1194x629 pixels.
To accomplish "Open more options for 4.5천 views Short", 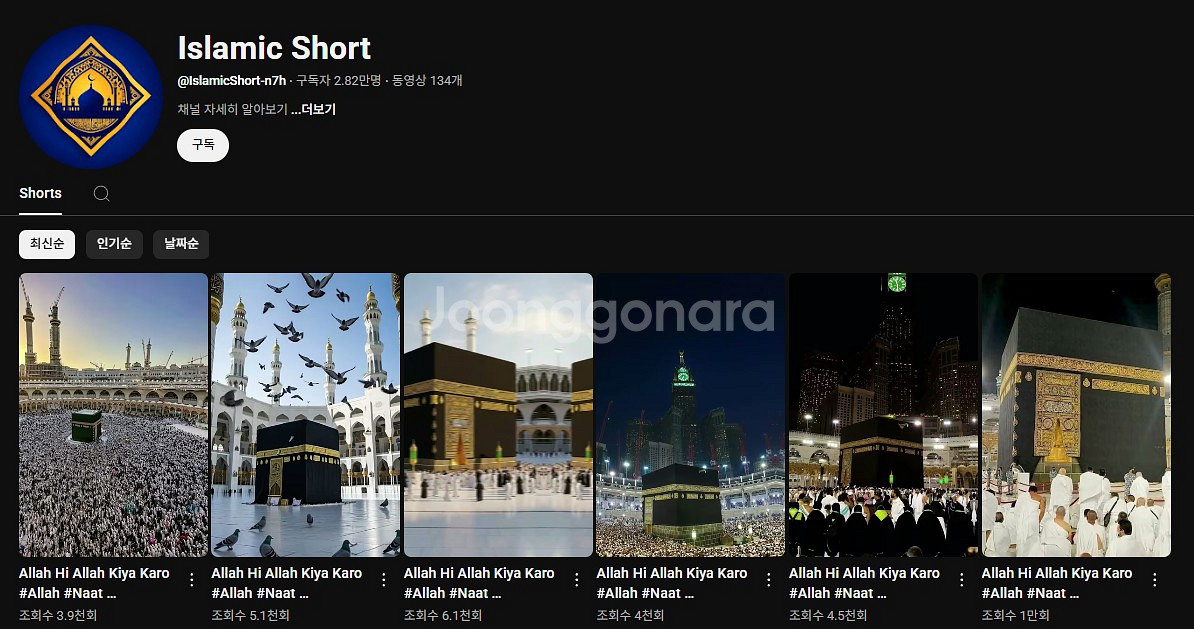I will pos(961,580).
